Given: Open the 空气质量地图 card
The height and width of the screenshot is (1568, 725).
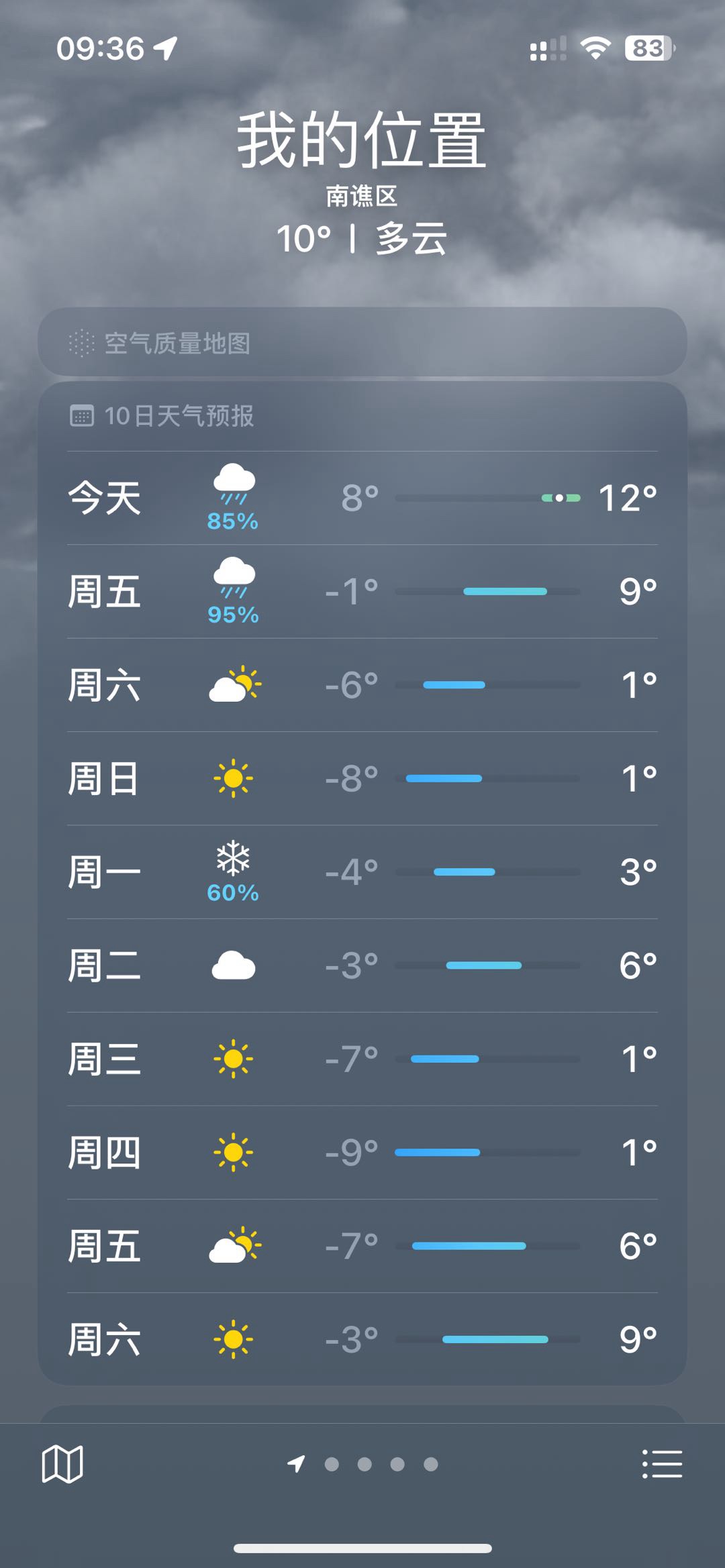Looking at the screenshot, I should tap(362, 342).
